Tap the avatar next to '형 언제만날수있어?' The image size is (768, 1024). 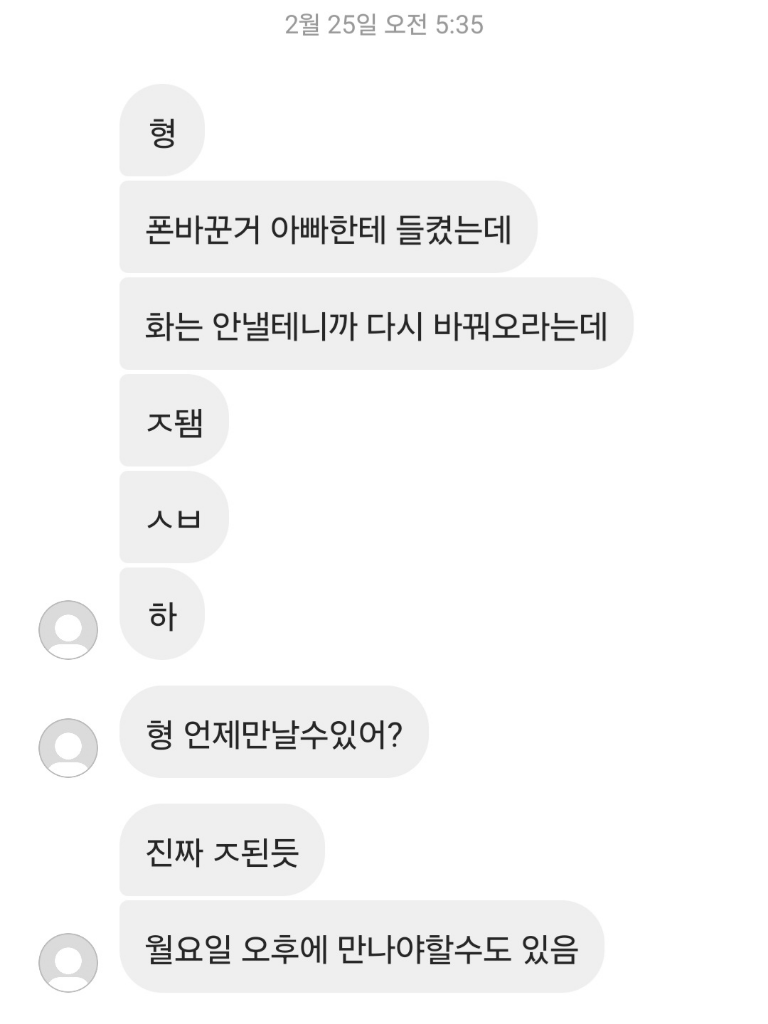(x=68, y=748)
